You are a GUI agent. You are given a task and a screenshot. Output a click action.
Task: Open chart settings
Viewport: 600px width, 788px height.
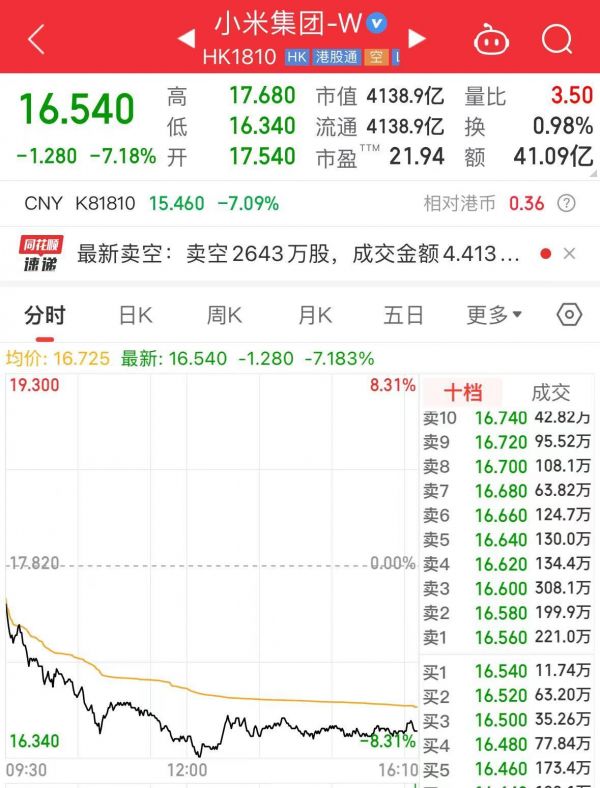point(568,315)
